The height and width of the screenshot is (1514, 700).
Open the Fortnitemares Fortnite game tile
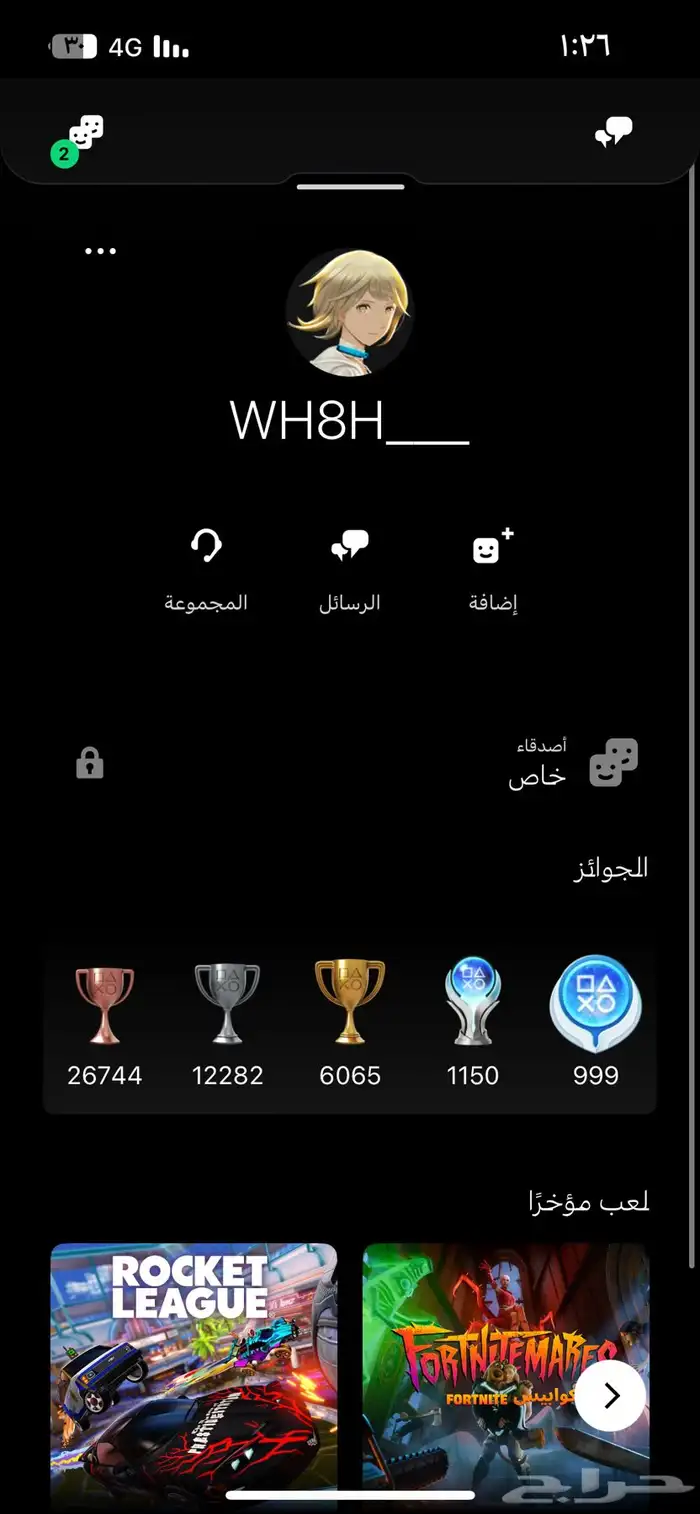pos(506,1378)
